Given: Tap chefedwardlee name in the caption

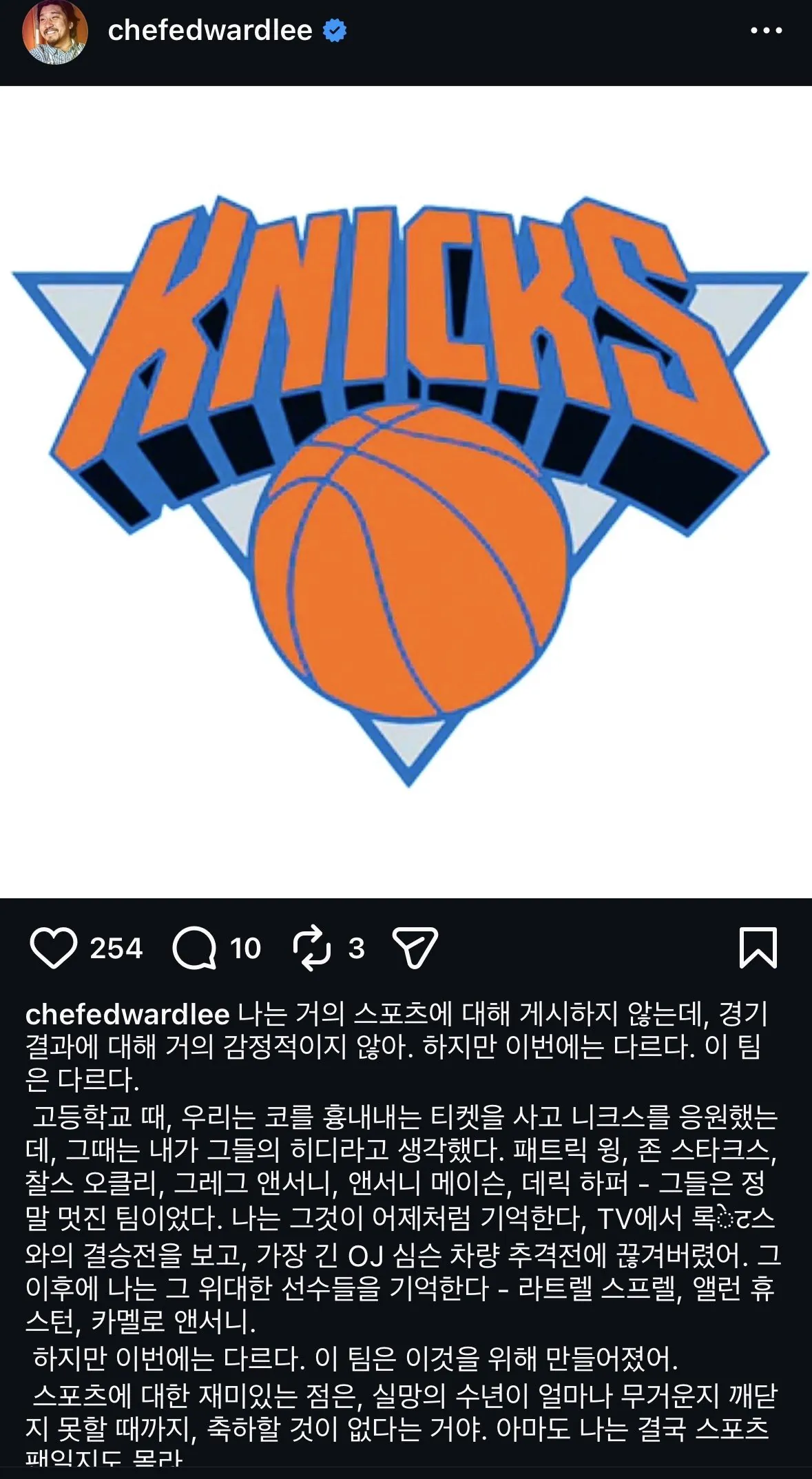Looking at the screenshot, I should click(127, 1014).
